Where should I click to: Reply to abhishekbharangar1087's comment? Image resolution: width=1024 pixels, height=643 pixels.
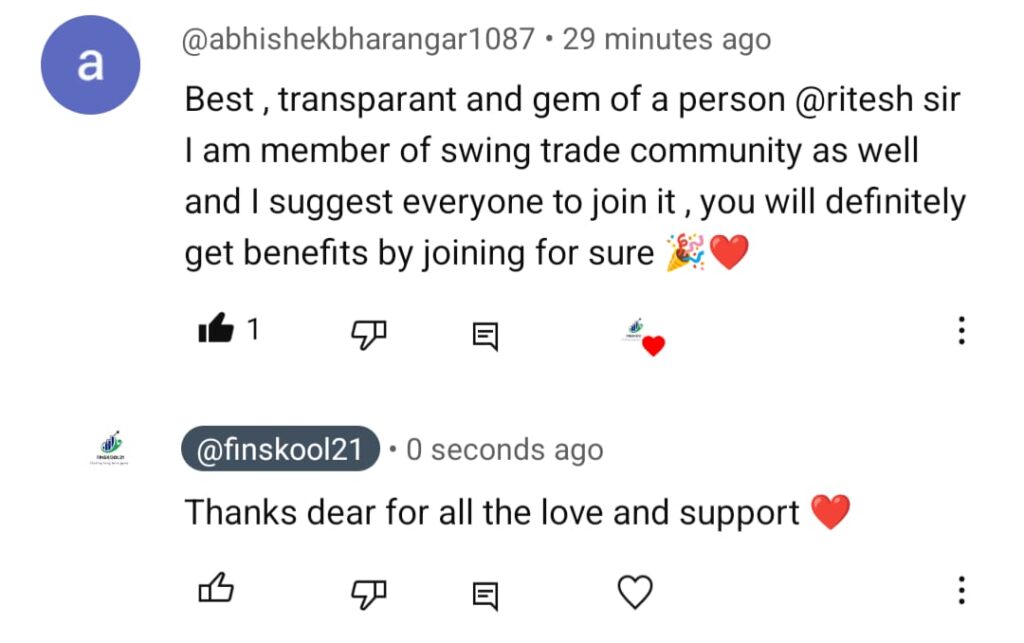(x=485, y=336)
